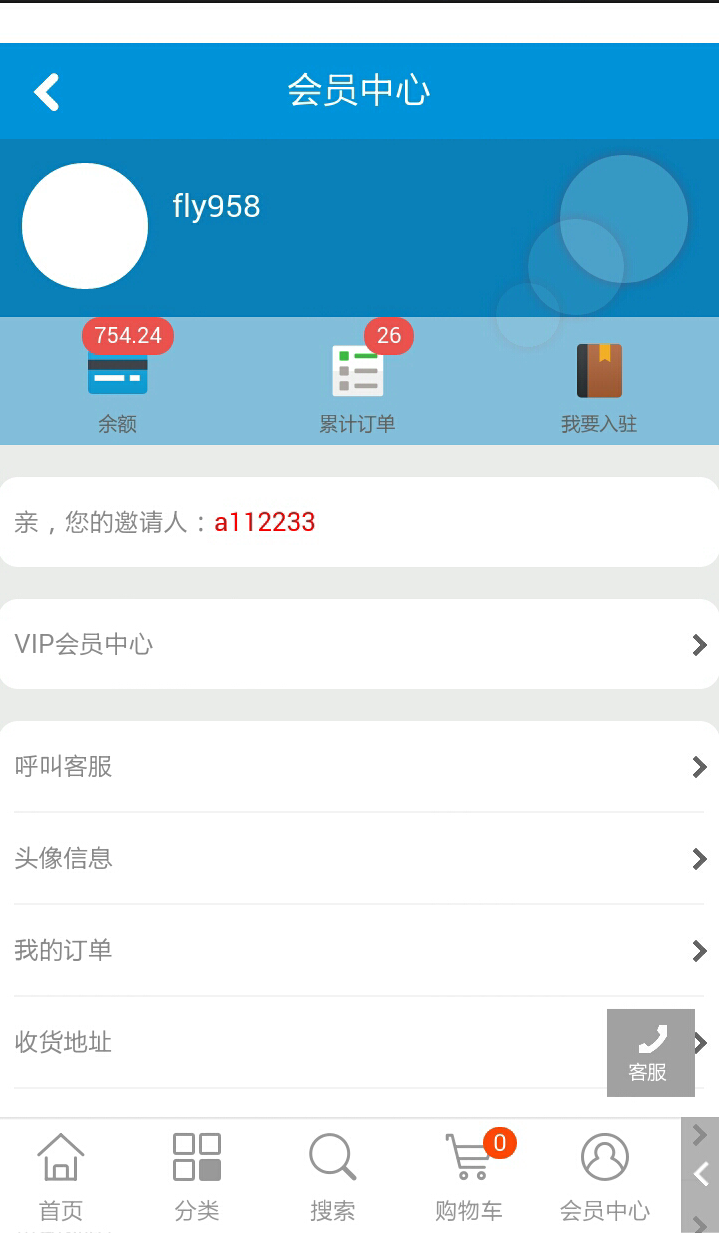Switch to the 分类 categories tab
Screen dimensions: 719x1233
pos(197,1177)
